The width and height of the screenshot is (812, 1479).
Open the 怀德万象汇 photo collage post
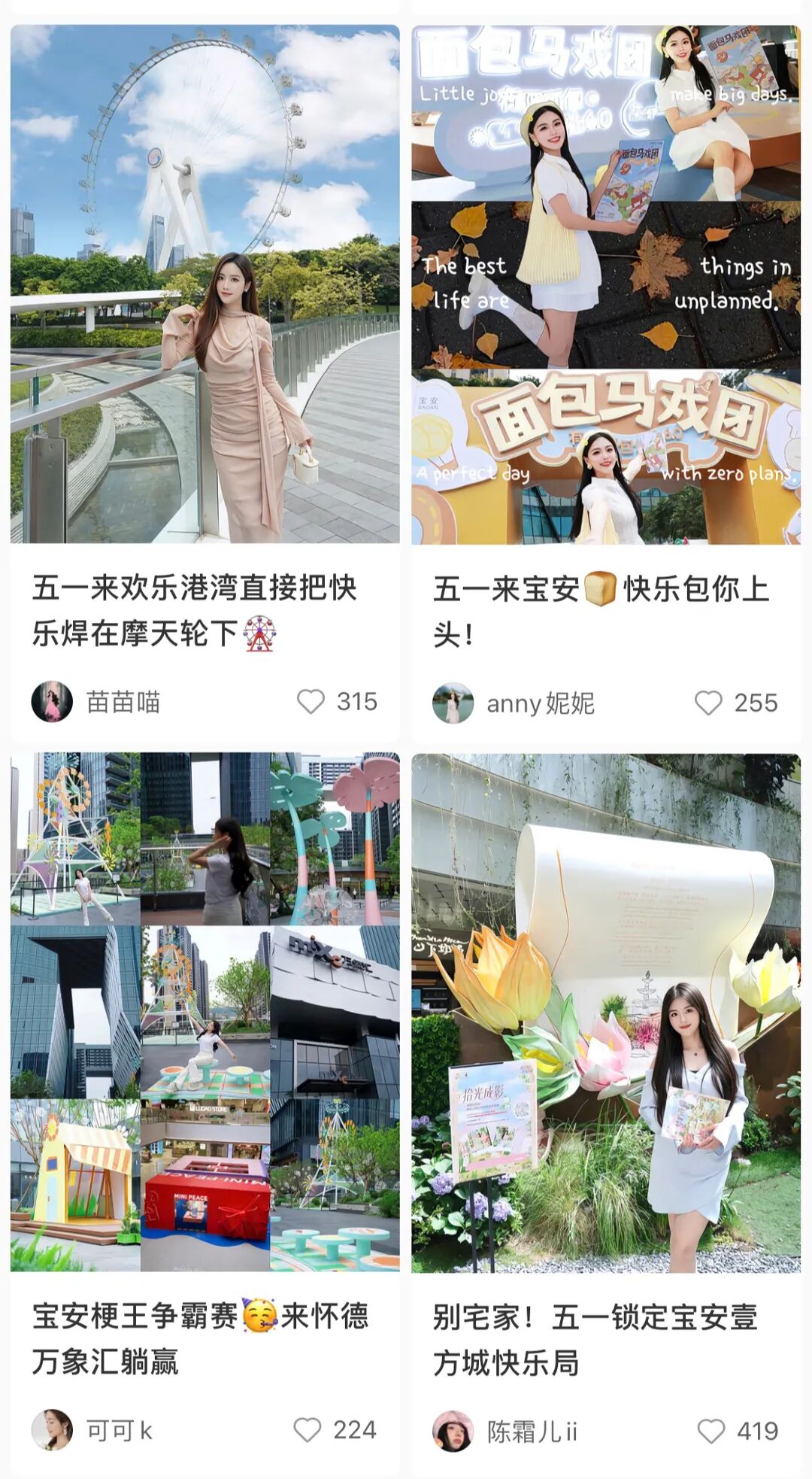[x=205, y=1012]
